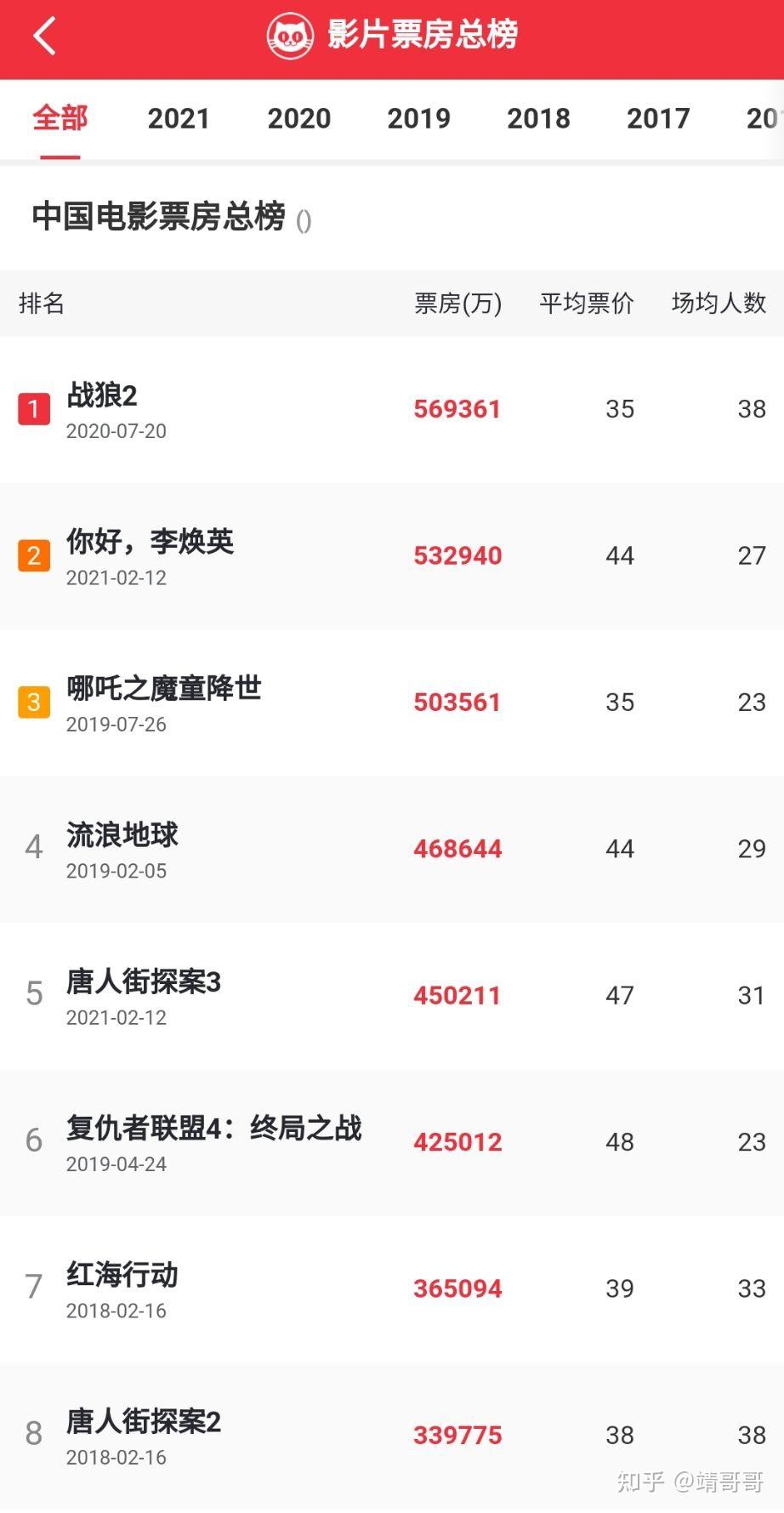Select the rank 1 badge next to 战狼2
784x1513 pixels.
[x=34, y=408]
